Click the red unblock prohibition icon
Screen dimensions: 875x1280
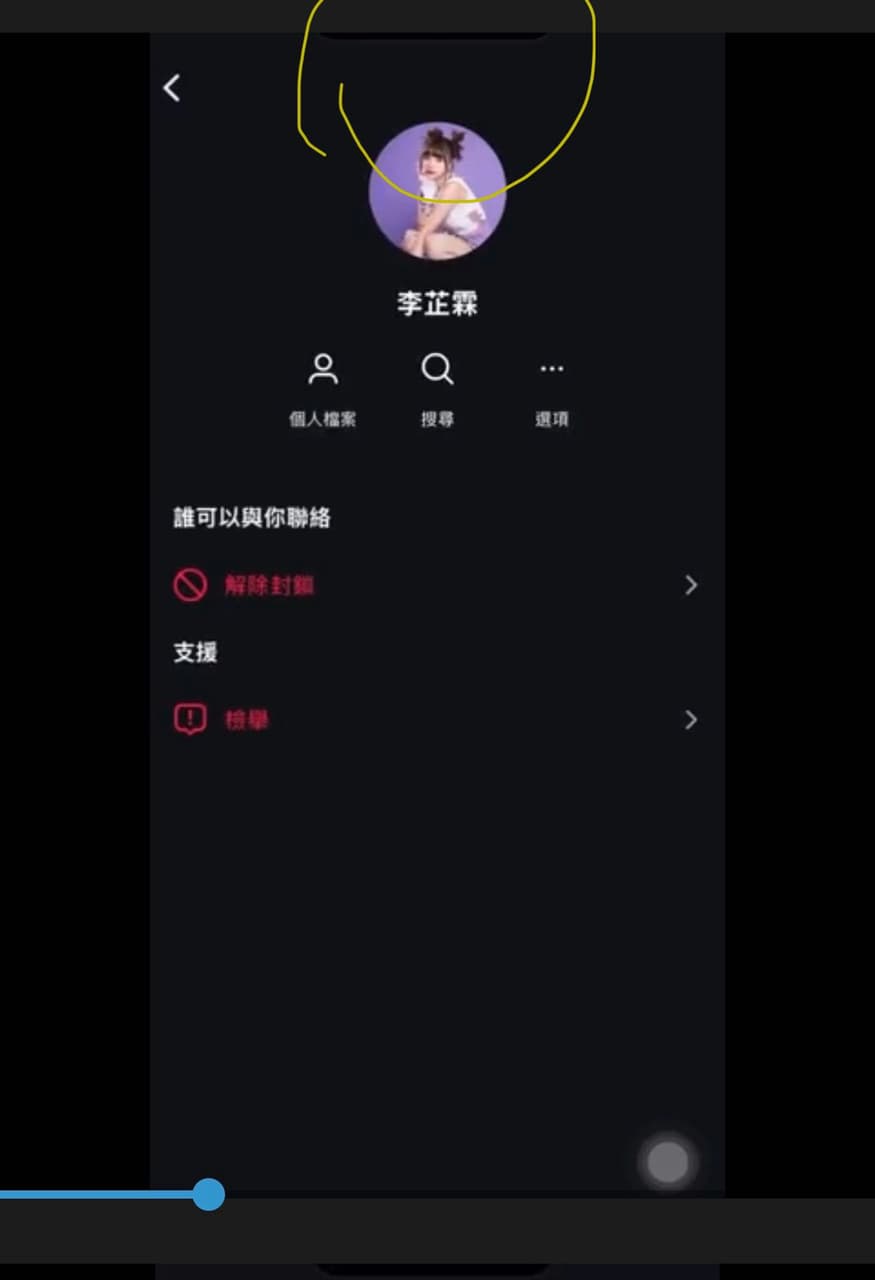click(192, 585)
